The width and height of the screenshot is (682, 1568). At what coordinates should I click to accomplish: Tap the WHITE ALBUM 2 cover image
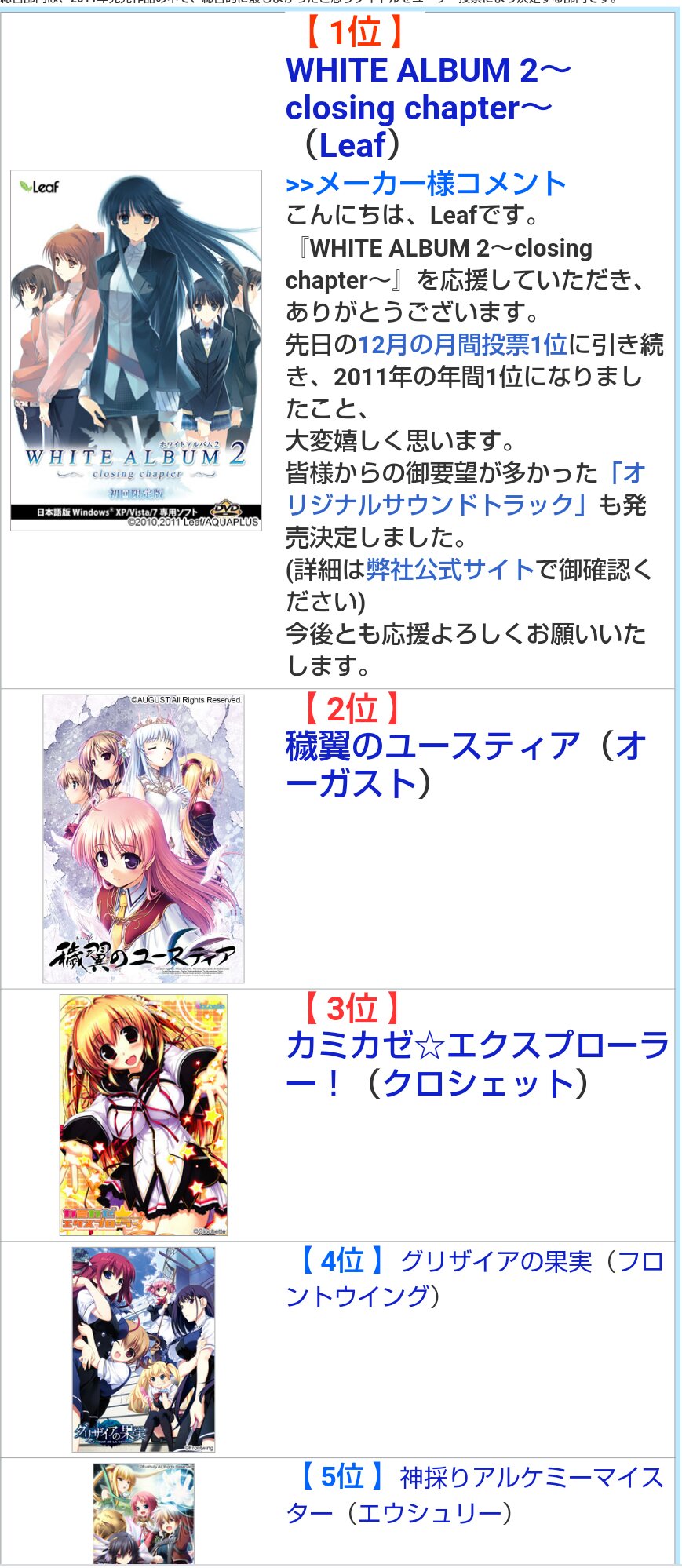coord(136,350)
